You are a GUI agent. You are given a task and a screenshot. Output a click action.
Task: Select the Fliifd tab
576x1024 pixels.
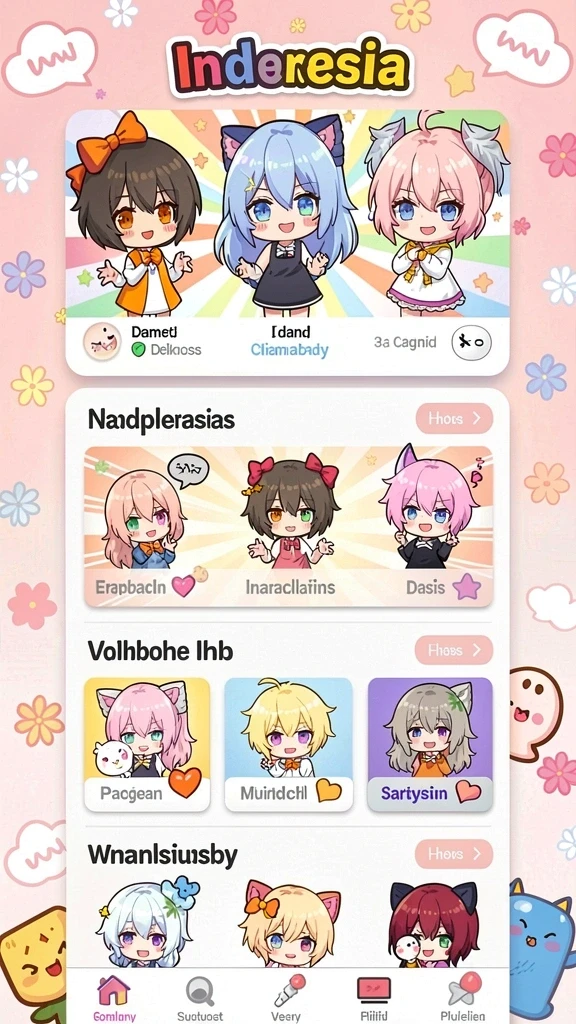(x=374, y=998)
